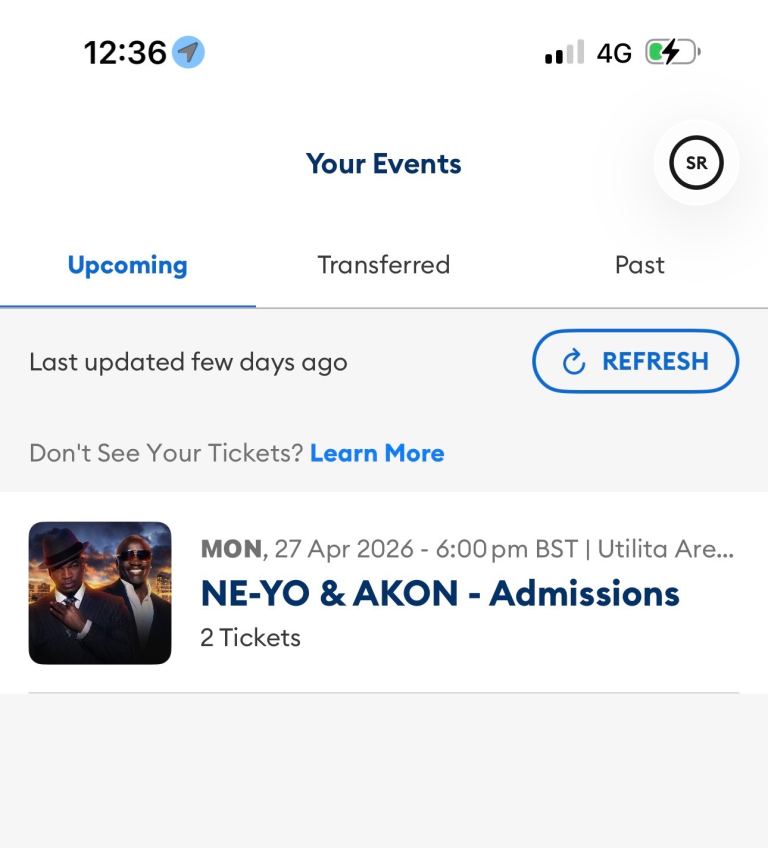Tap the clock showing 12:36
This screenshot has width=768, height=848.
[x=124, y=51]
